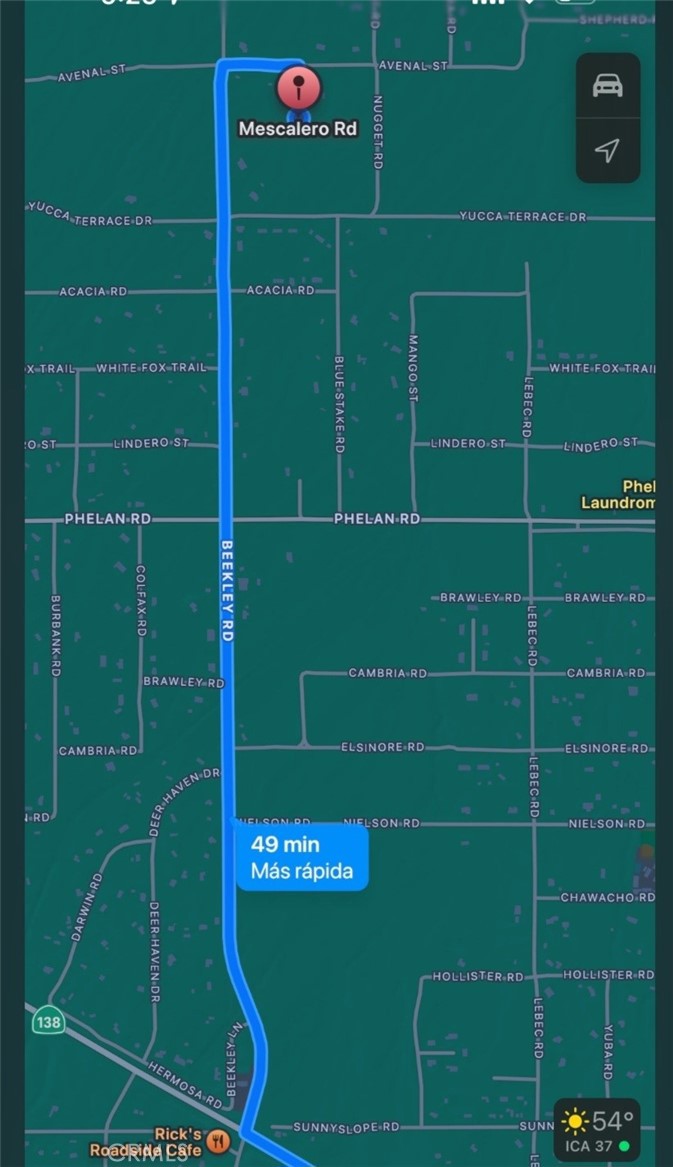Open Rick's Roadside Cafe place marker
This screenshot has width=673, height=1167.
(219, 1141)
